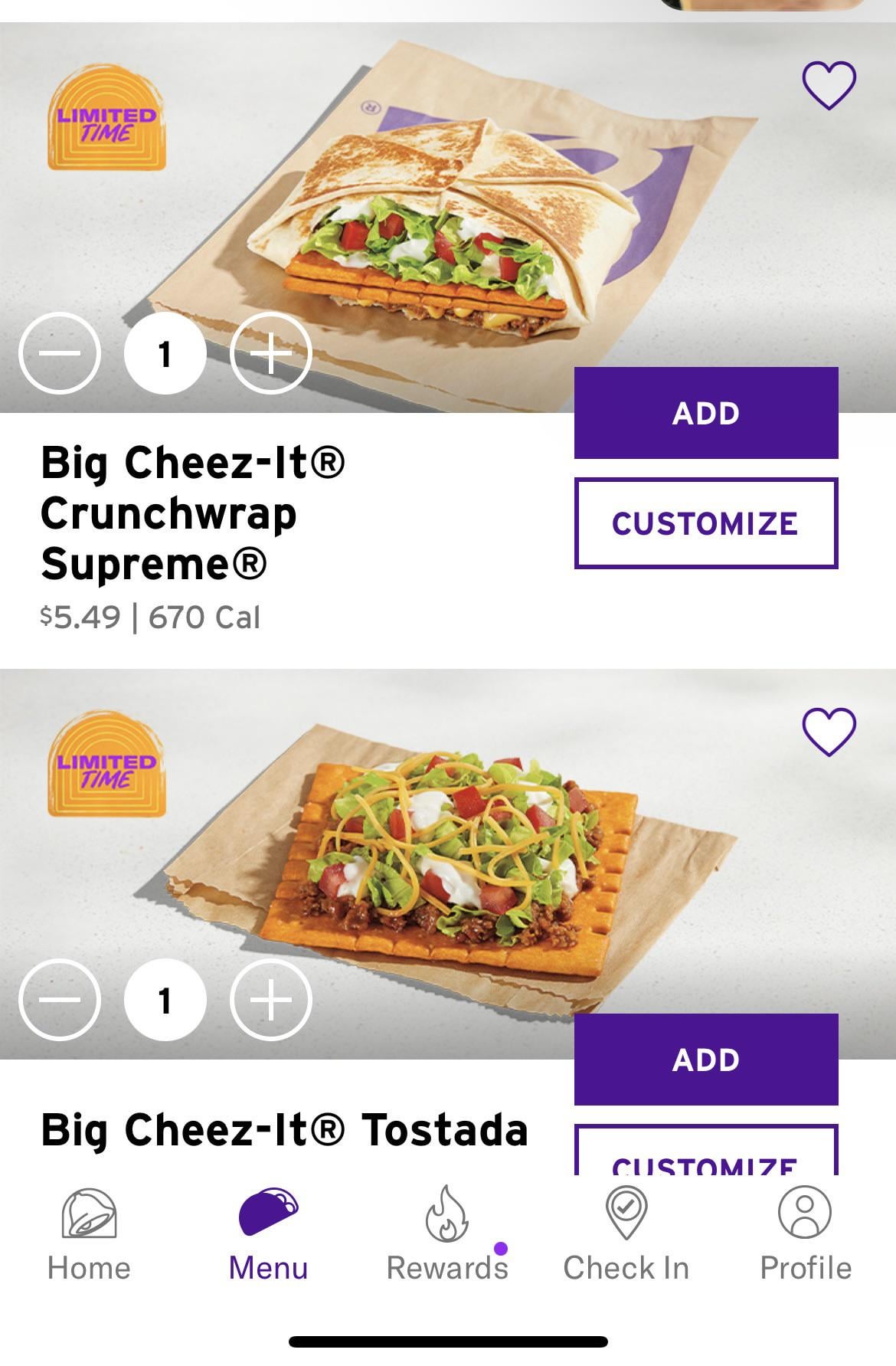Add Big Cheez-It Tostada to the order
This screenshot has width=896, height=1366.
tap(705, 1060)
